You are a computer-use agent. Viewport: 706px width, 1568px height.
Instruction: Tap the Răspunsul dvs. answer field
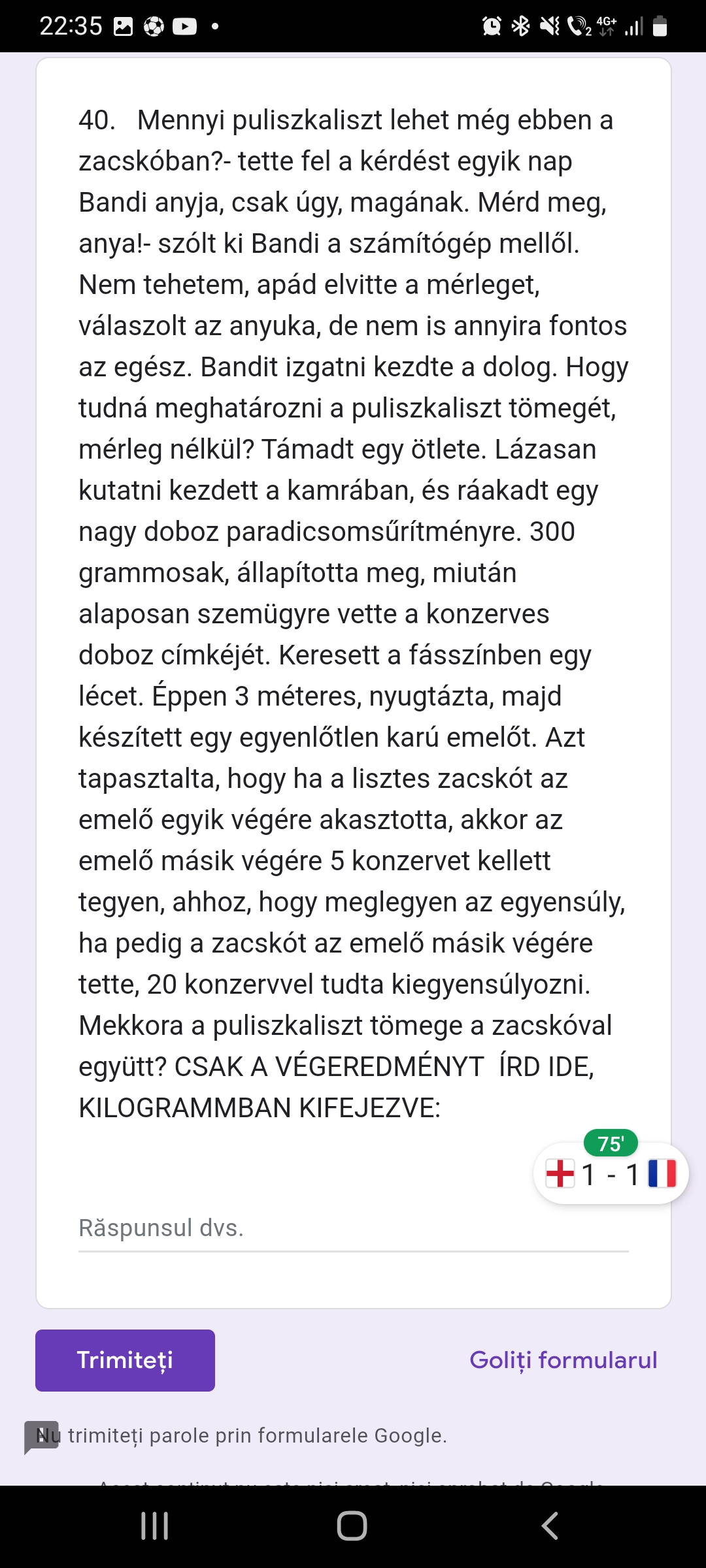353,1228
